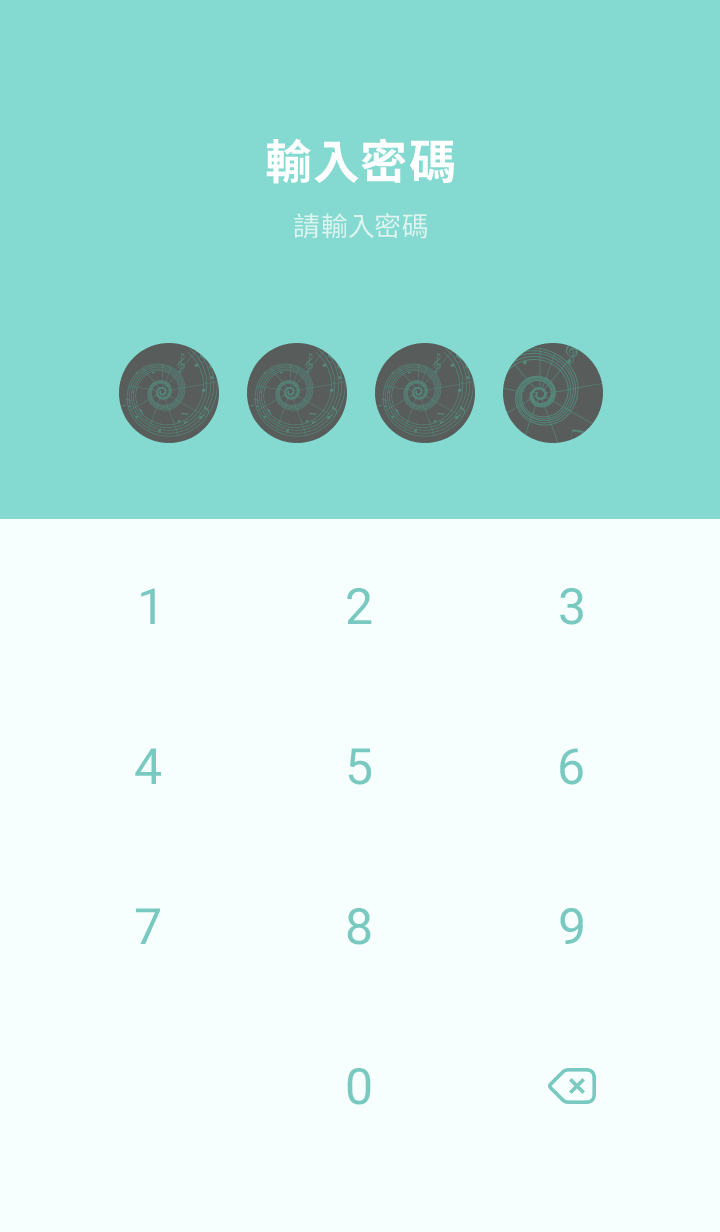Enter digit 1 on the keypad

pyautogui.click(x=149, y=607)
